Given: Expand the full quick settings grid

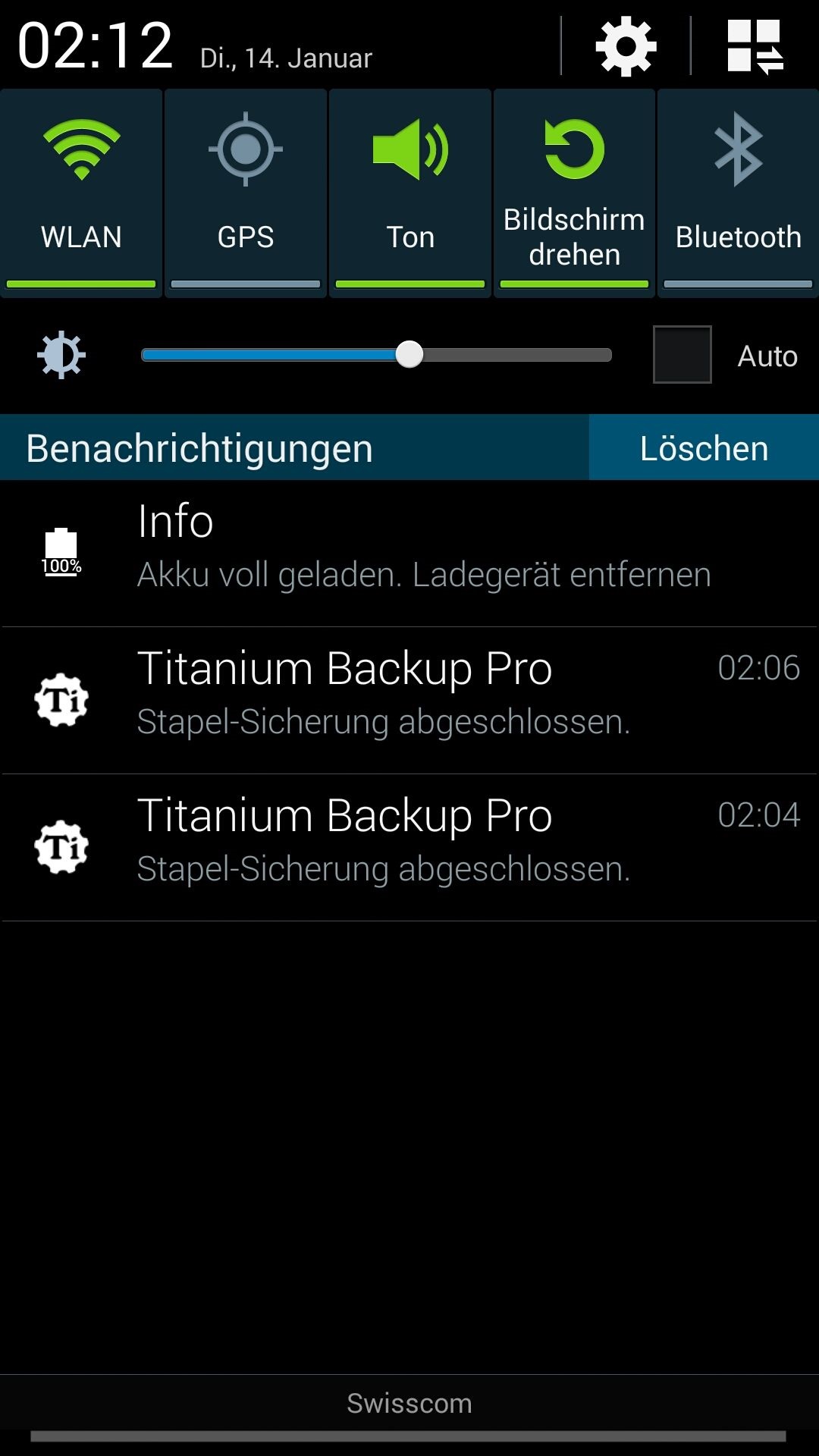Looking at the screenshot, I should click(x=755, y=47).
